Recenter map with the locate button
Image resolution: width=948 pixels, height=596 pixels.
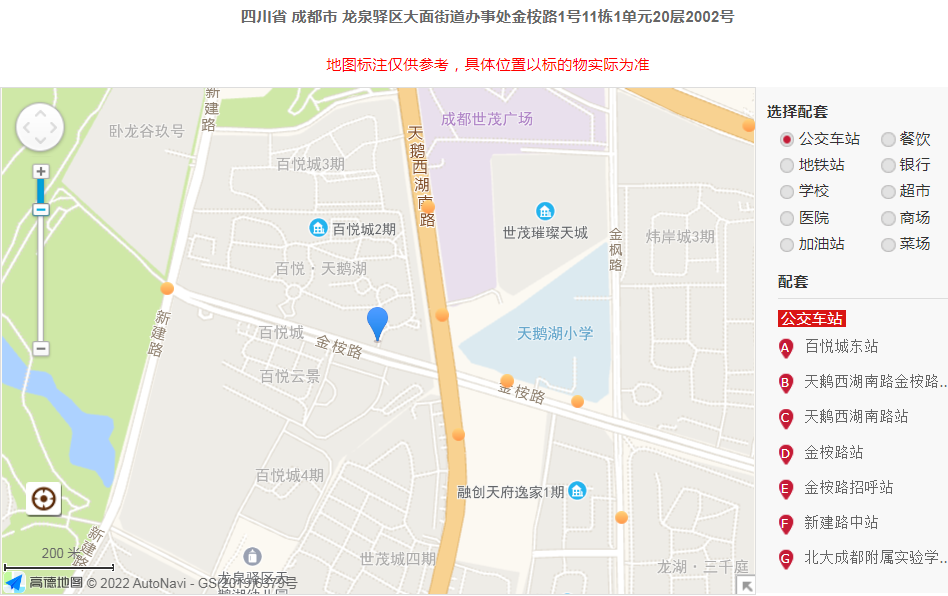[x=44, y=497]
